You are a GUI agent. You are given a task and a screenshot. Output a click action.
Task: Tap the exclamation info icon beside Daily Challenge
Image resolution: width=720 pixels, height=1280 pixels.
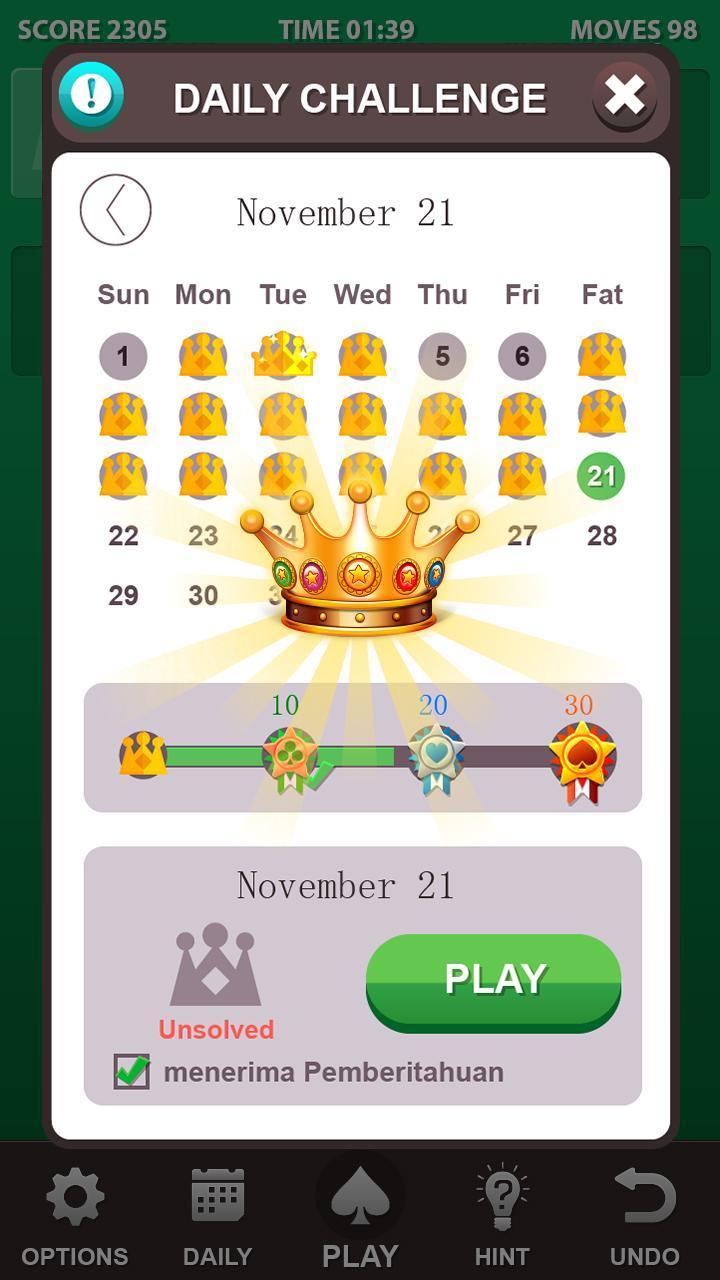(x=91, y=96)
